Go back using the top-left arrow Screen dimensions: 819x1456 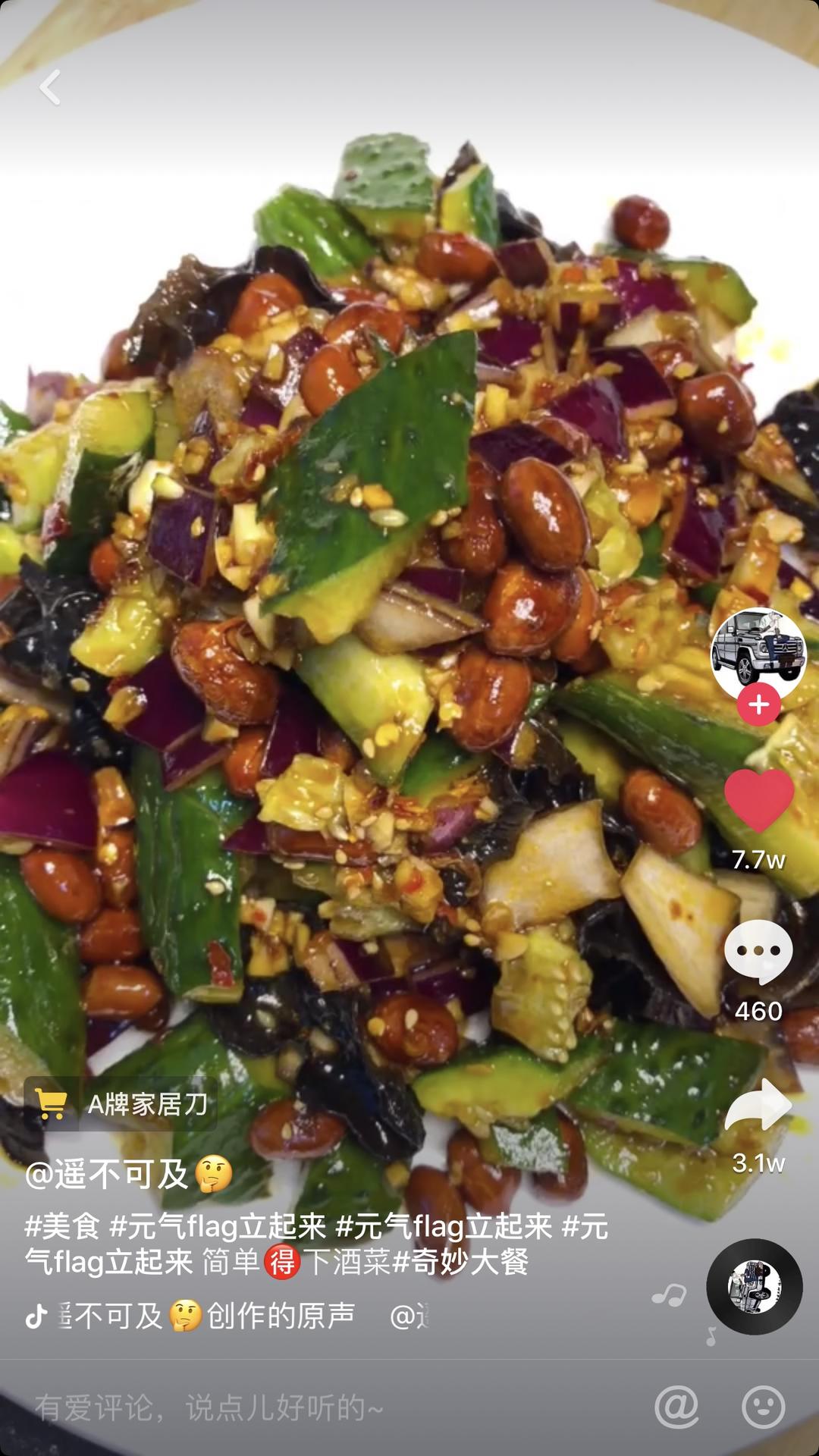(50, 88)
